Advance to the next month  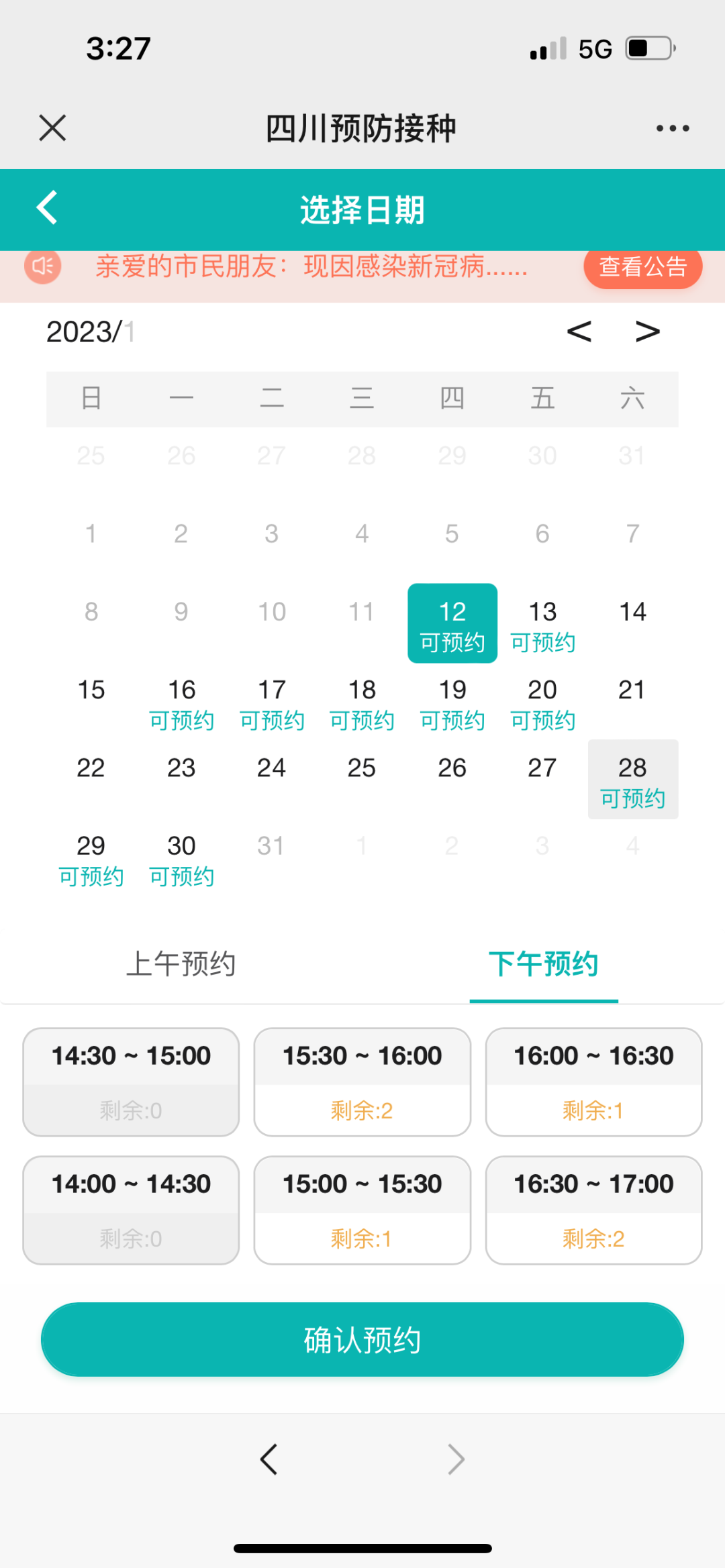click(648, 331)
